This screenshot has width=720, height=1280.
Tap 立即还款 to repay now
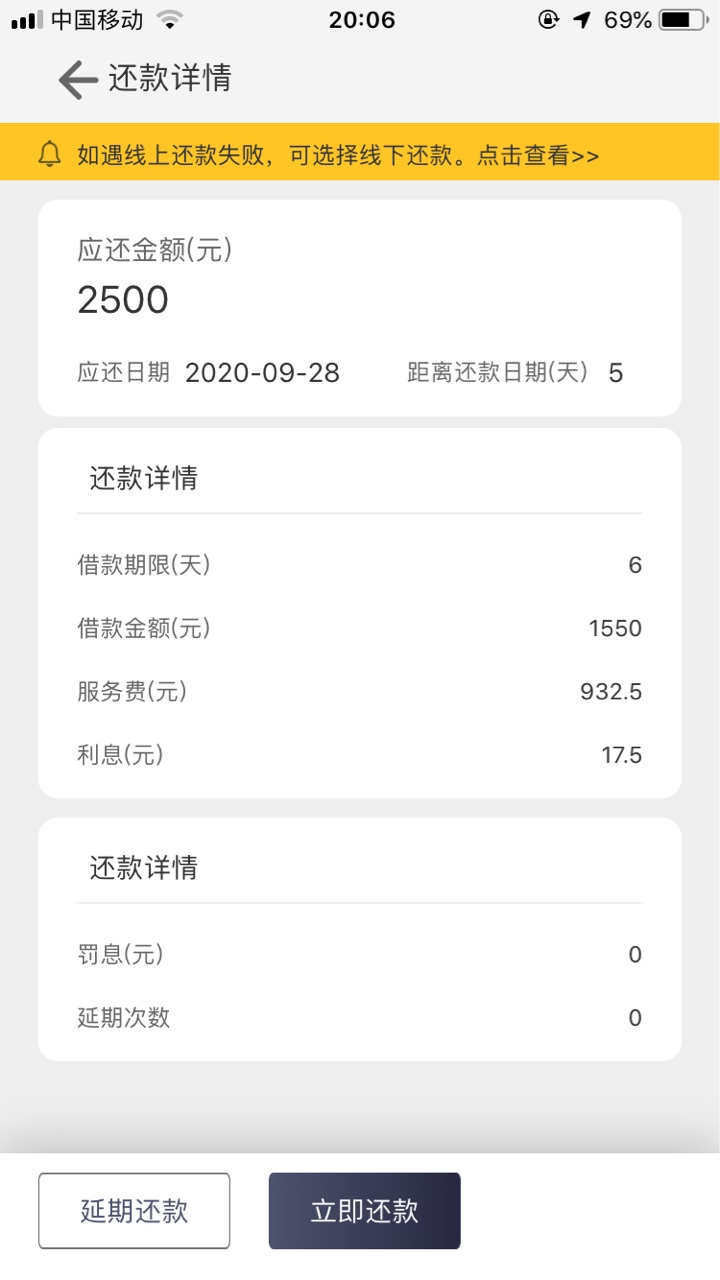tap(364, 1211)
